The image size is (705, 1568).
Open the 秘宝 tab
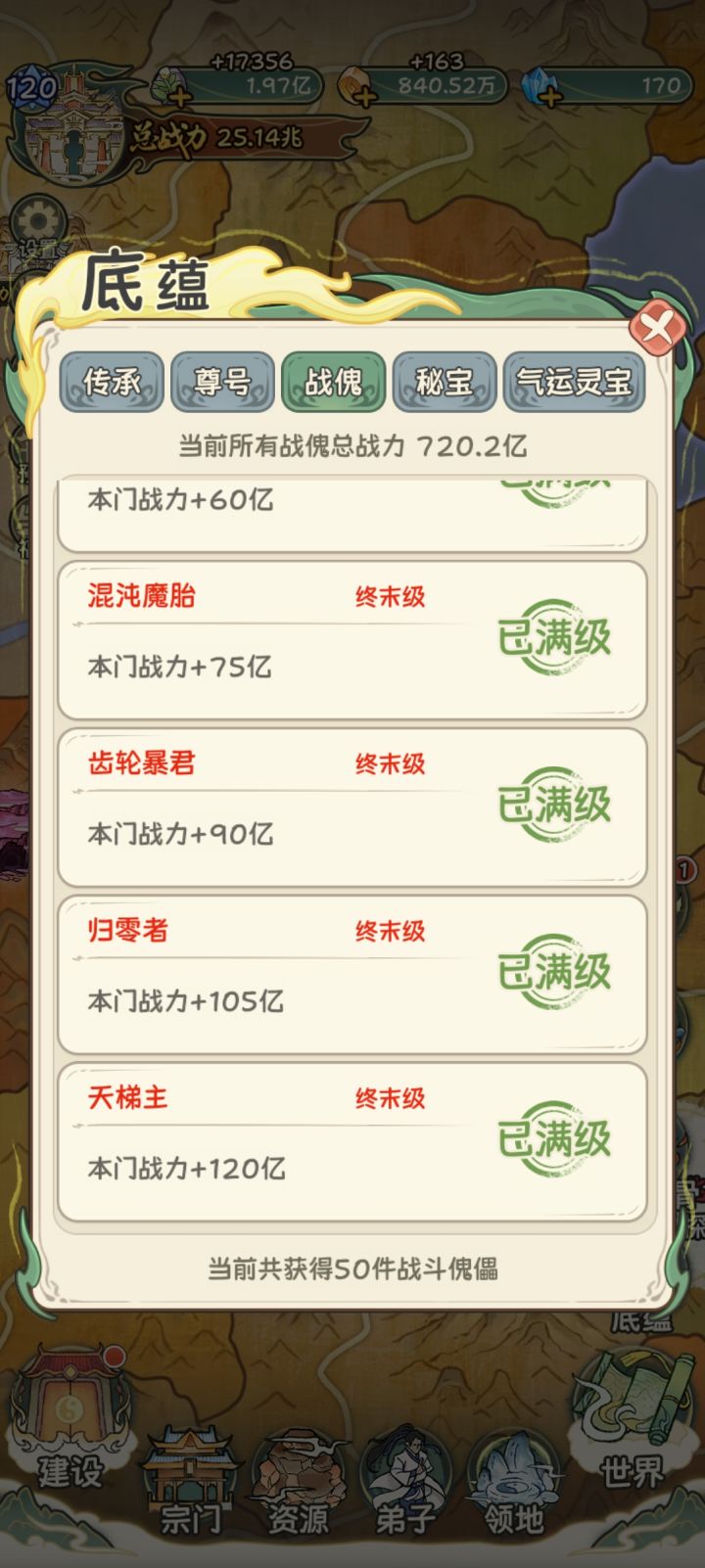pyautogui.click(x=443, y=382)
